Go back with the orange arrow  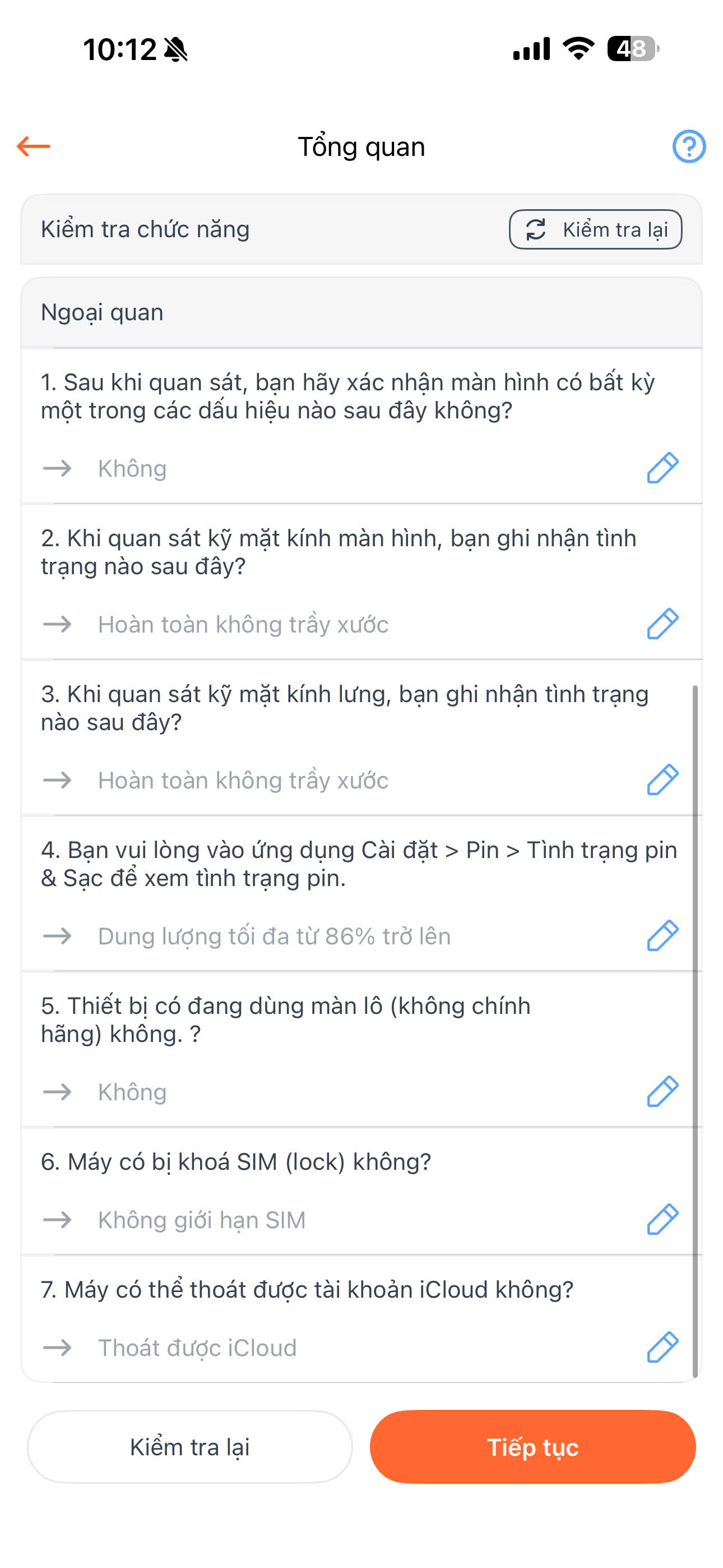34,146
